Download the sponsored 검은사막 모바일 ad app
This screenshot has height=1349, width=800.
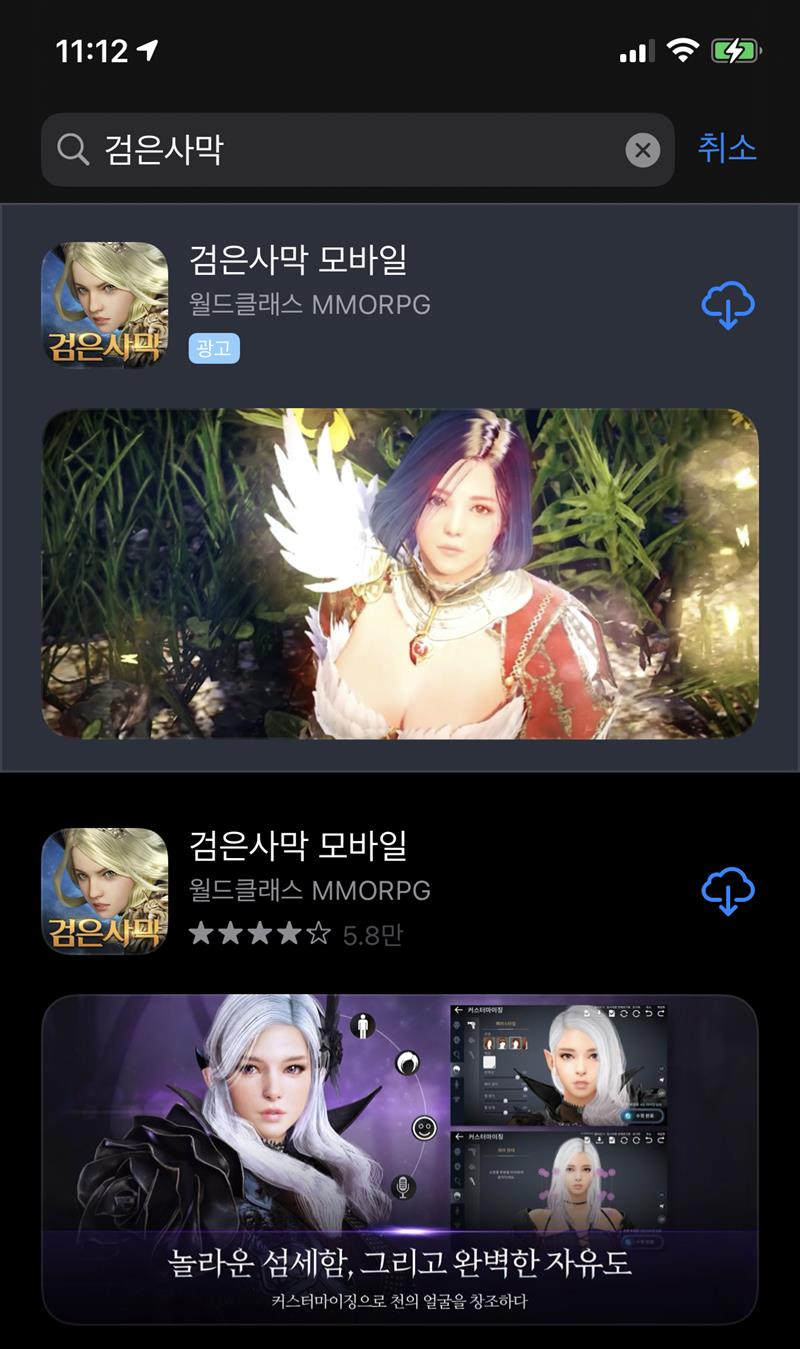pos(728,305)
